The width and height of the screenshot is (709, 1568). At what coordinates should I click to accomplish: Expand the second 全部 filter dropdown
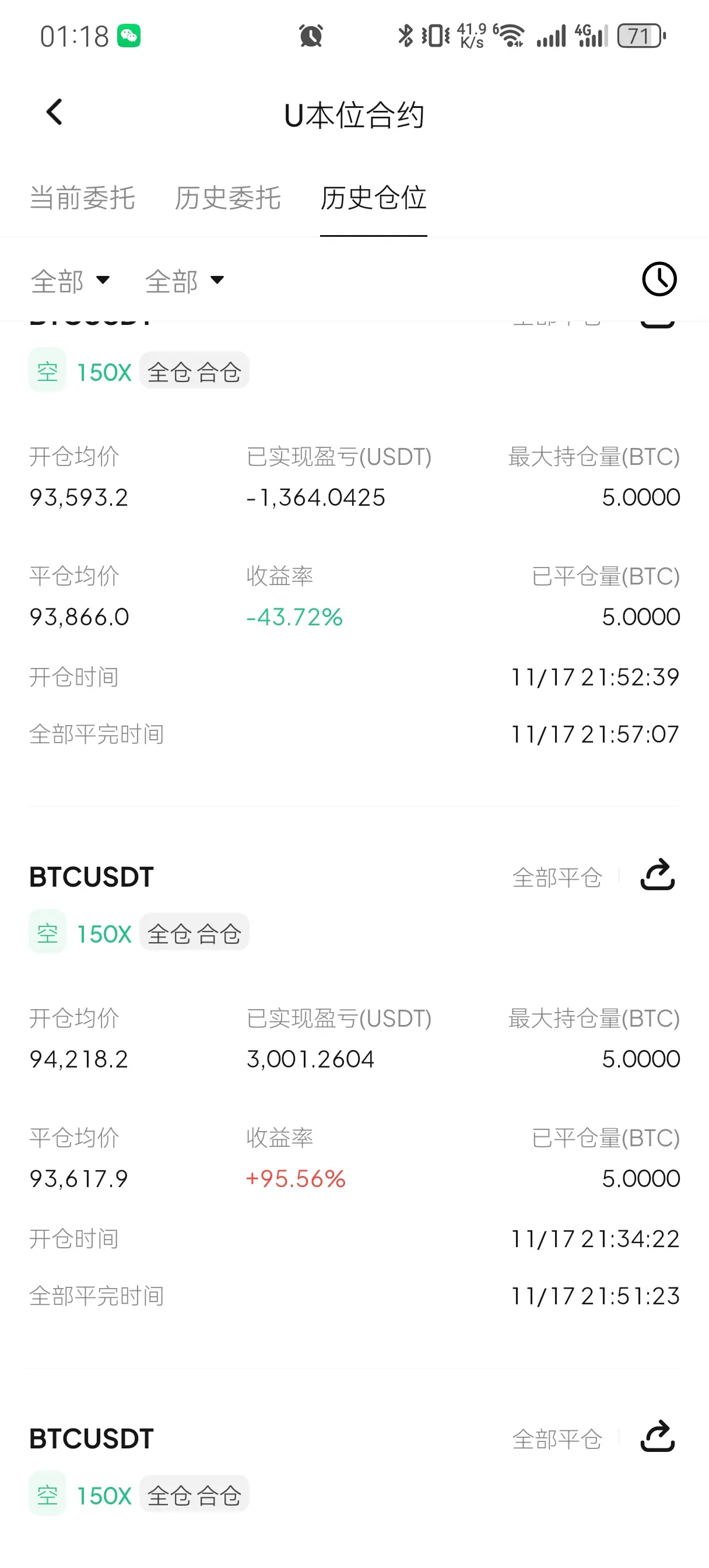coord(184,281)
